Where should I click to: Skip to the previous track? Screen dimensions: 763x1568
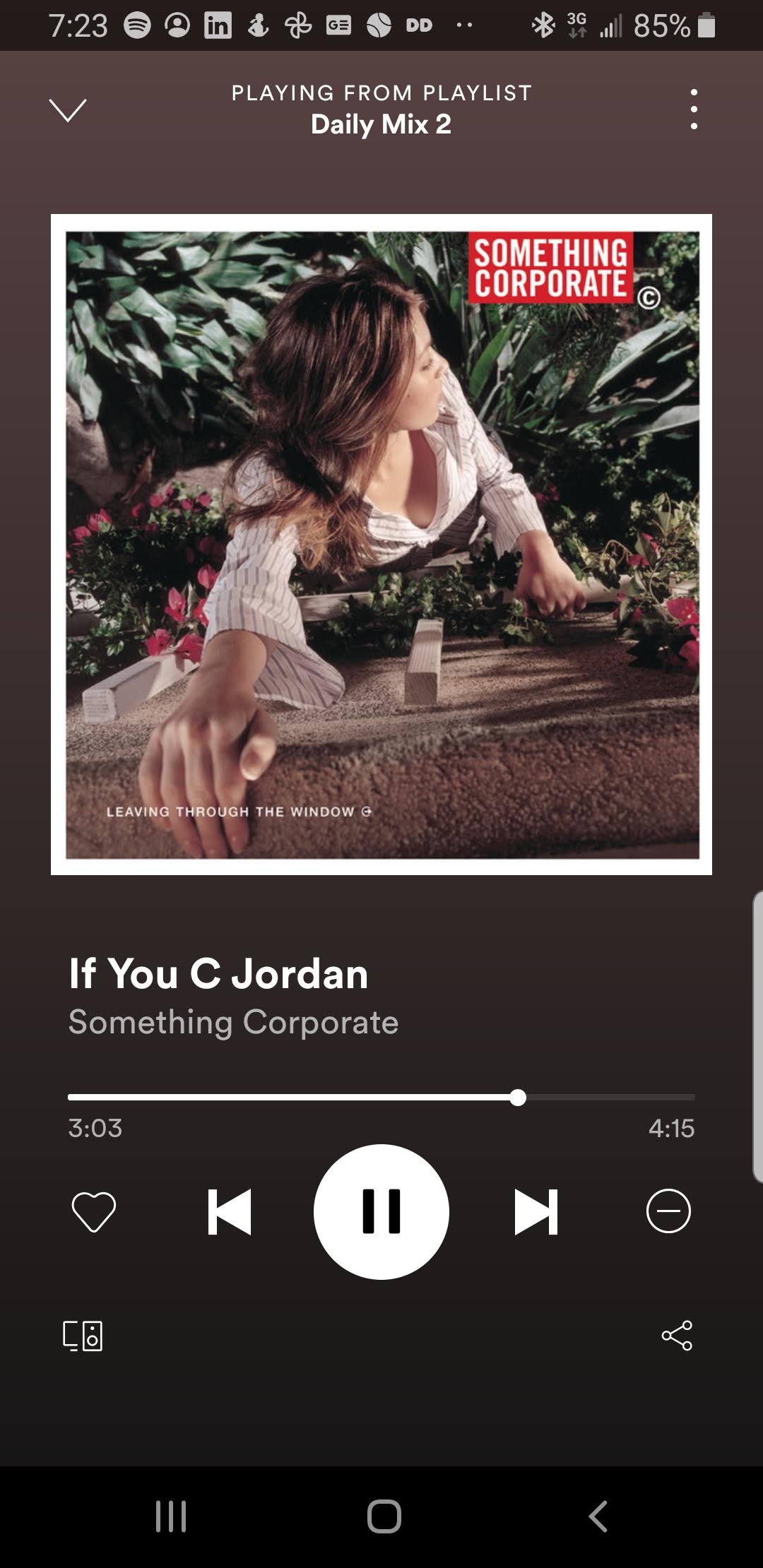(230, 1211)
